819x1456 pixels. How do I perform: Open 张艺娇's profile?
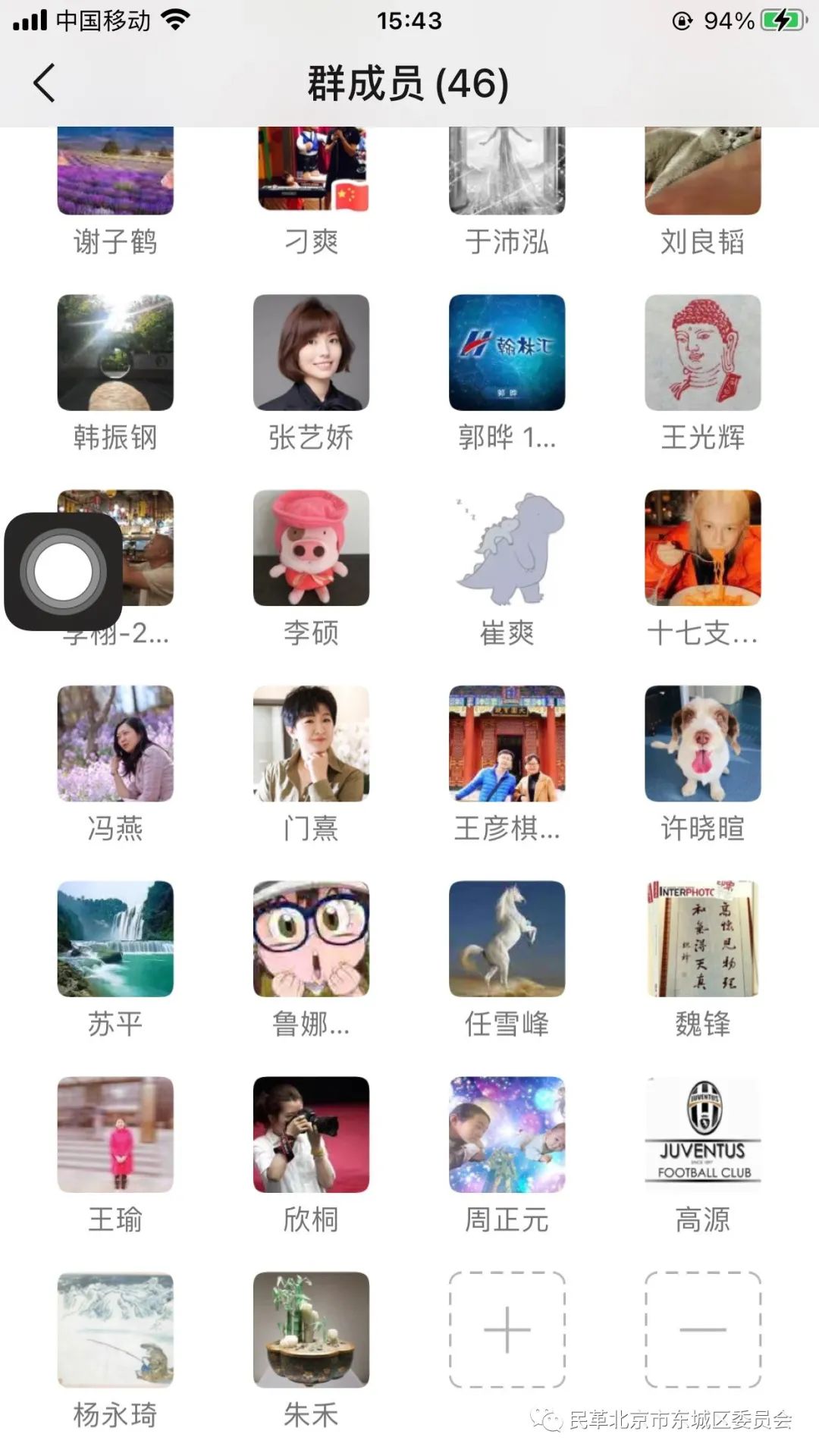click(311, 353)
